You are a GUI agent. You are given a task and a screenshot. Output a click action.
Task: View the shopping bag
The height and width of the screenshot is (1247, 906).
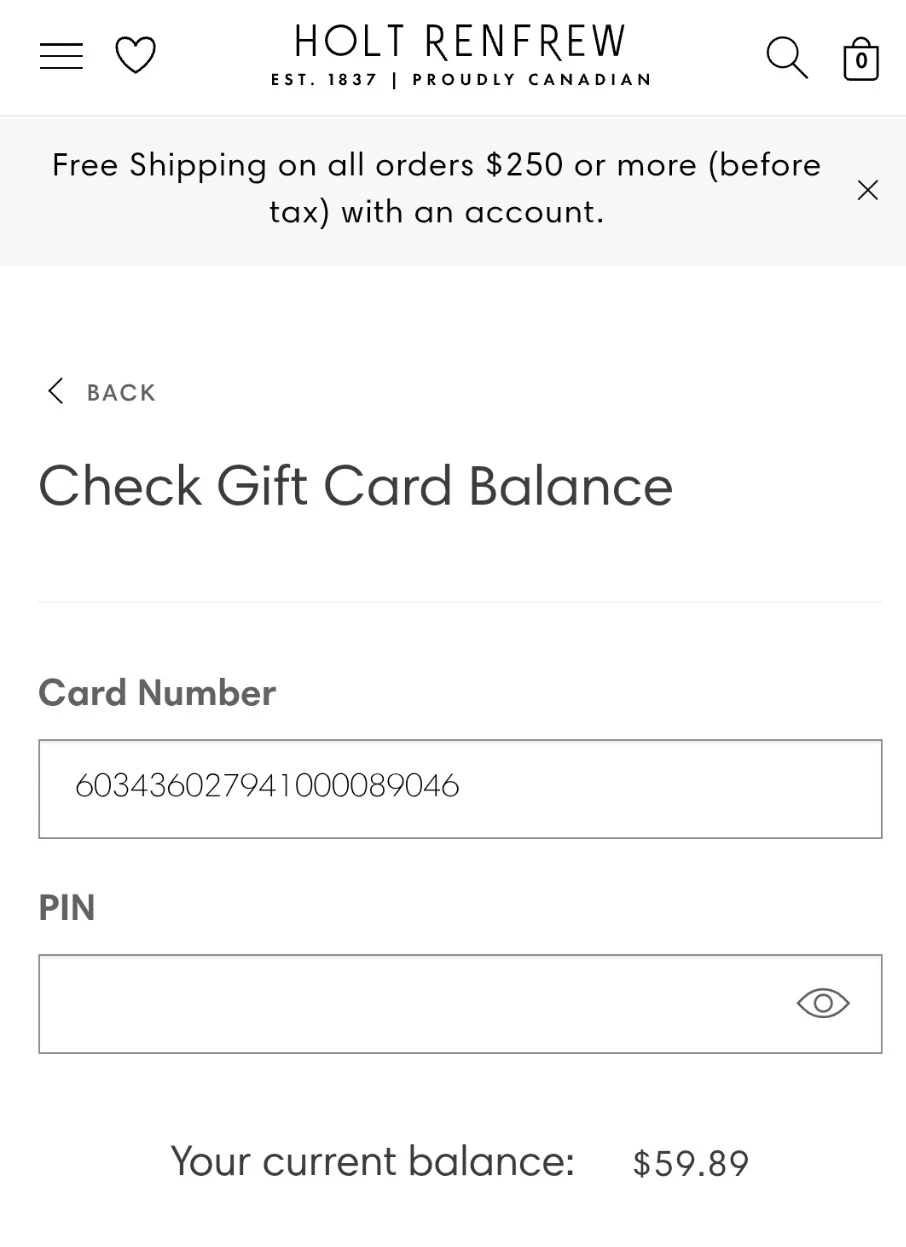(x=860, y=58)
